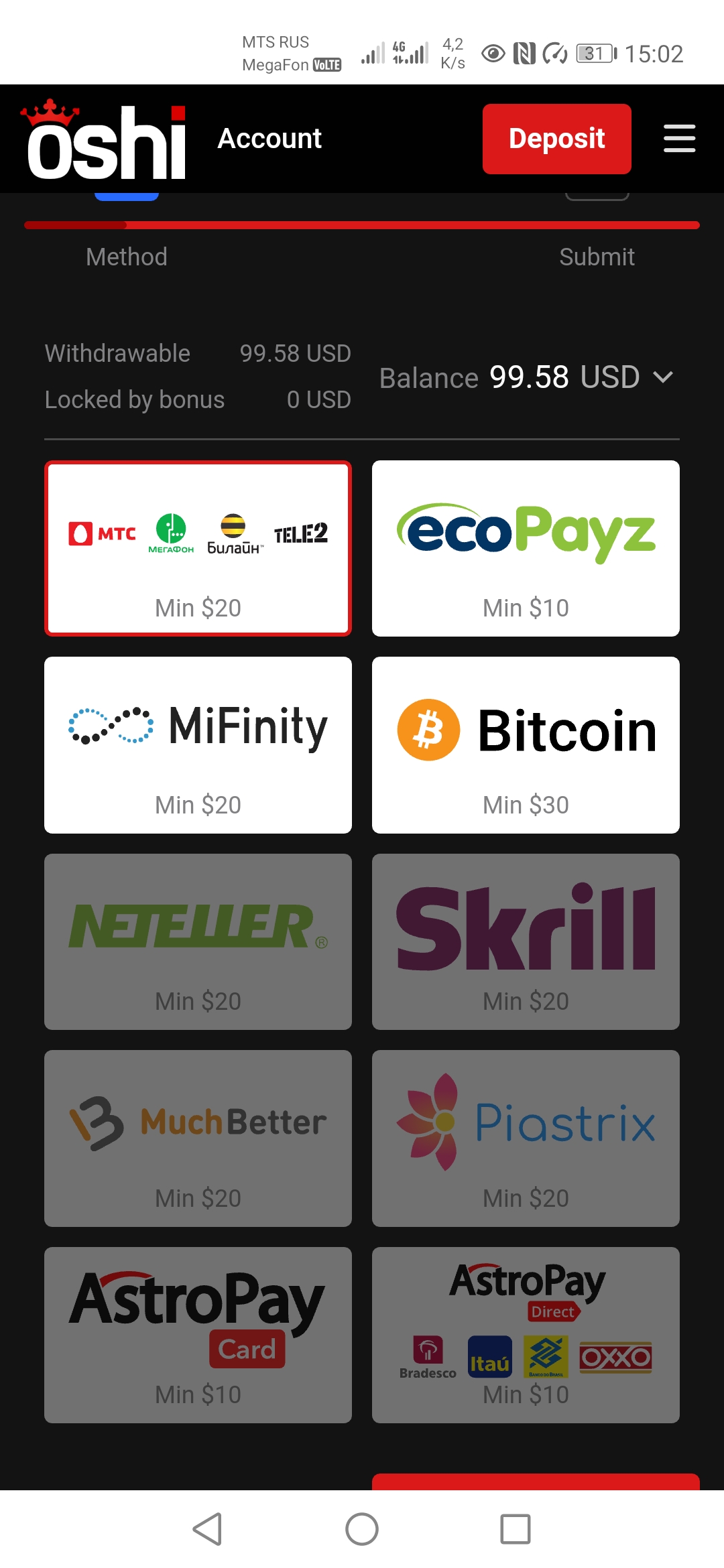This screenshot has height=1568, width=724.
Task: Choose Bitcoin payment method
Action: coord(526,745)
